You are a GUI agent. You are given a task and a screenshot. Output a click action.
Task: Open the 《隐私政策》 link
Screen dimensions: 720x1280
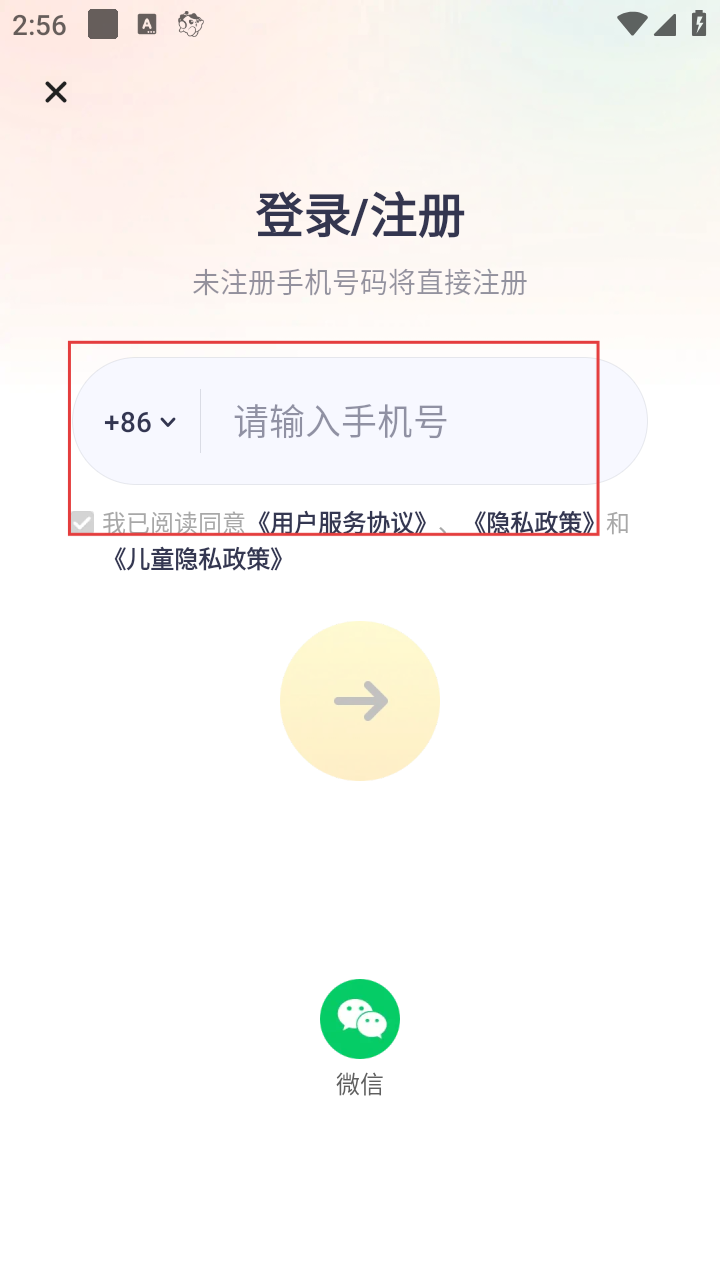[x=533, y=523]
